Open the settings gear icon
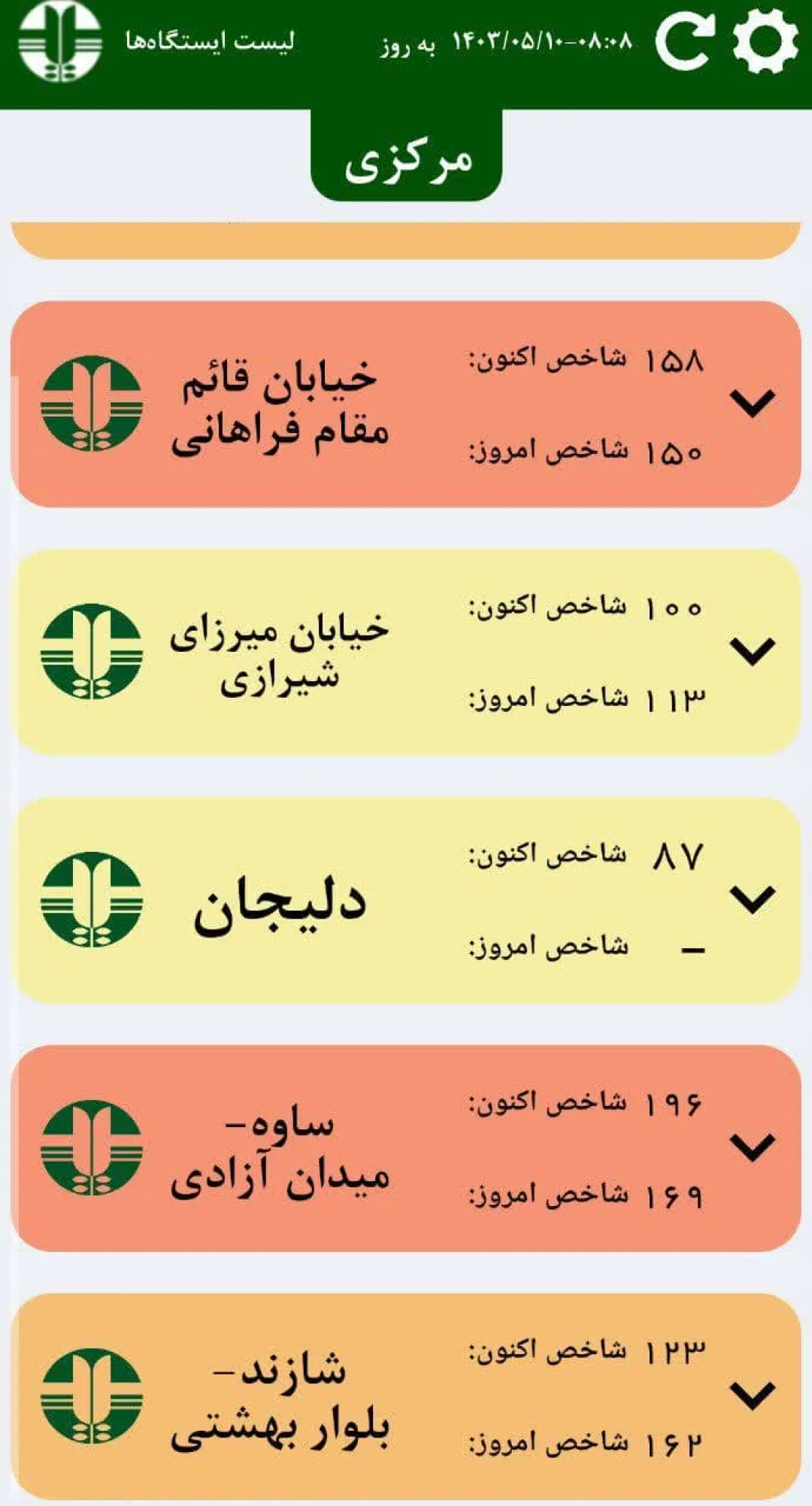The width and height of the screenshot is (812, 1506). coord(765,41)
